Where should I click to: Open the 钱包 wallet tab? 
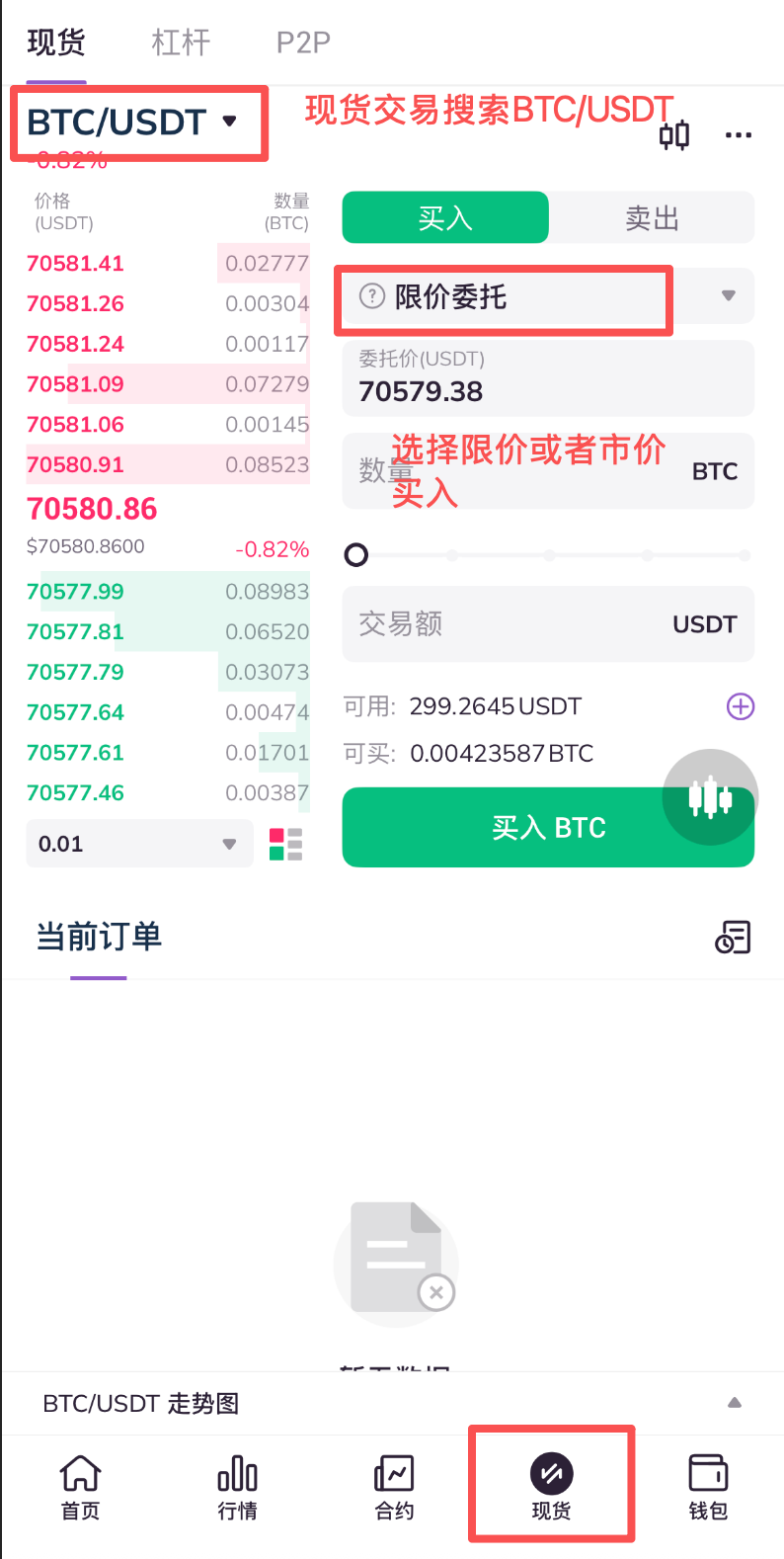pos(708,1487)
